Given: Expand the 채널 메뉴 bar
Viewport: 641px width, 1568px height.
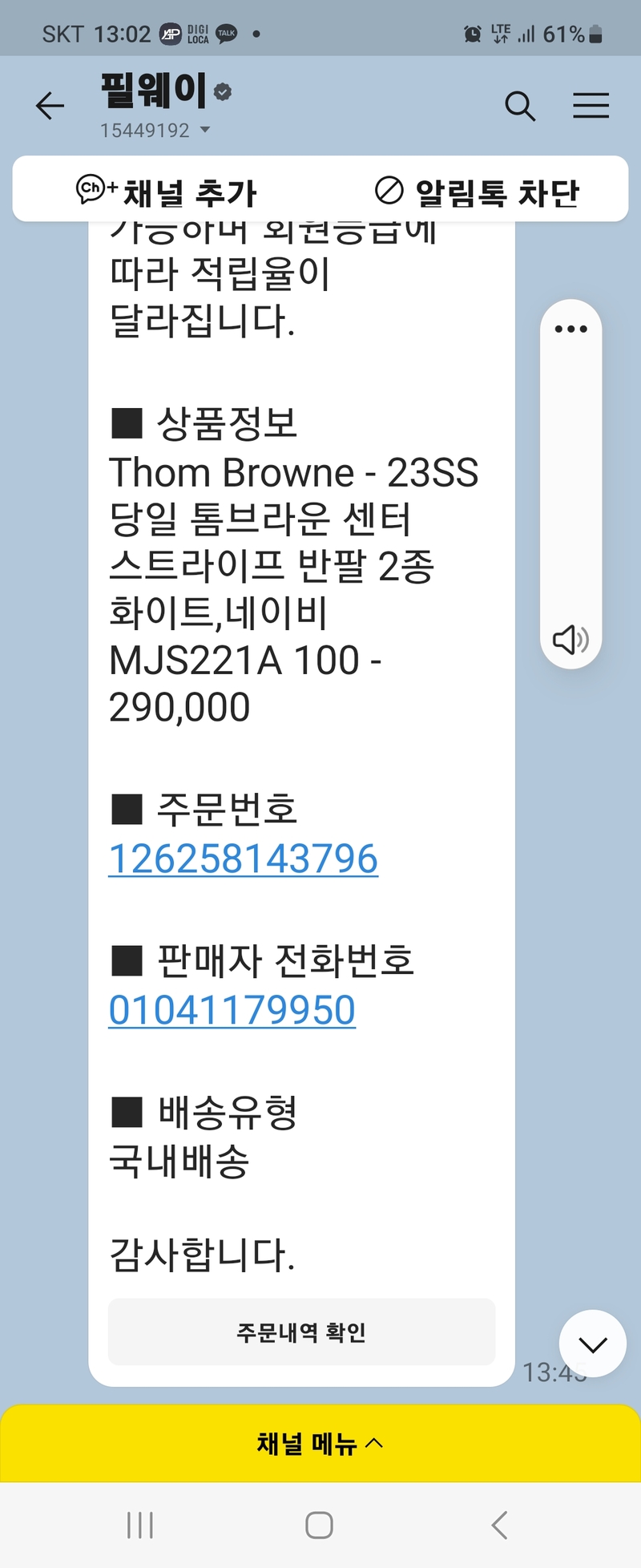Looking at the screenshot, I should pos(320,1444).
